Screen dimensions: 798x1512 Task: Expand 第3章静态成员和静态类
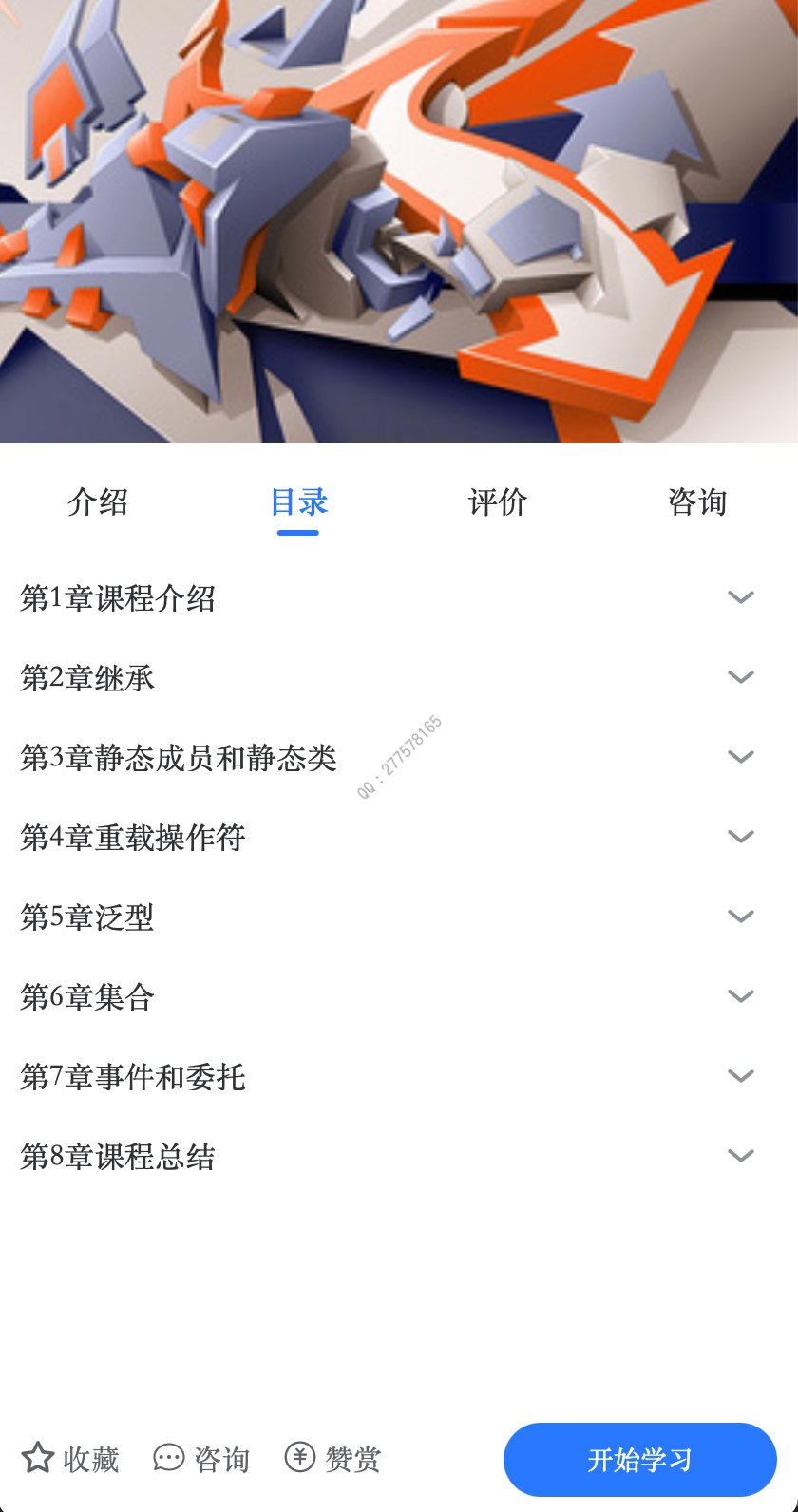click(x=740, y=757)
